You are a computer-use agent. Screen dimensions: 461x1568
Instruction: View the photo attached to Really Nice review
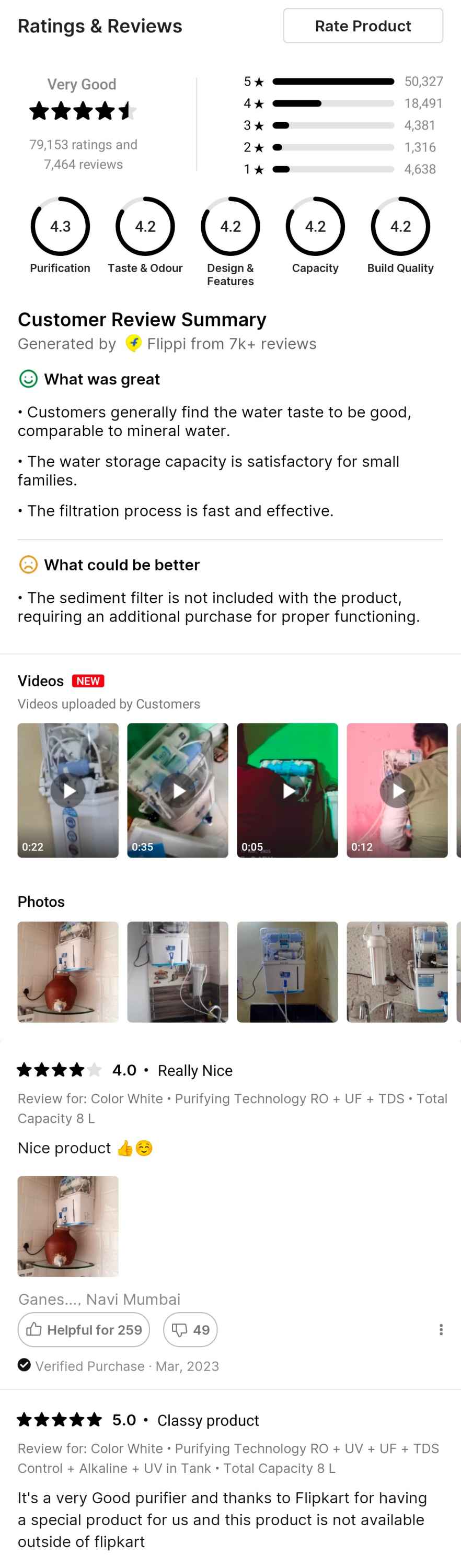click(68, 1226)
